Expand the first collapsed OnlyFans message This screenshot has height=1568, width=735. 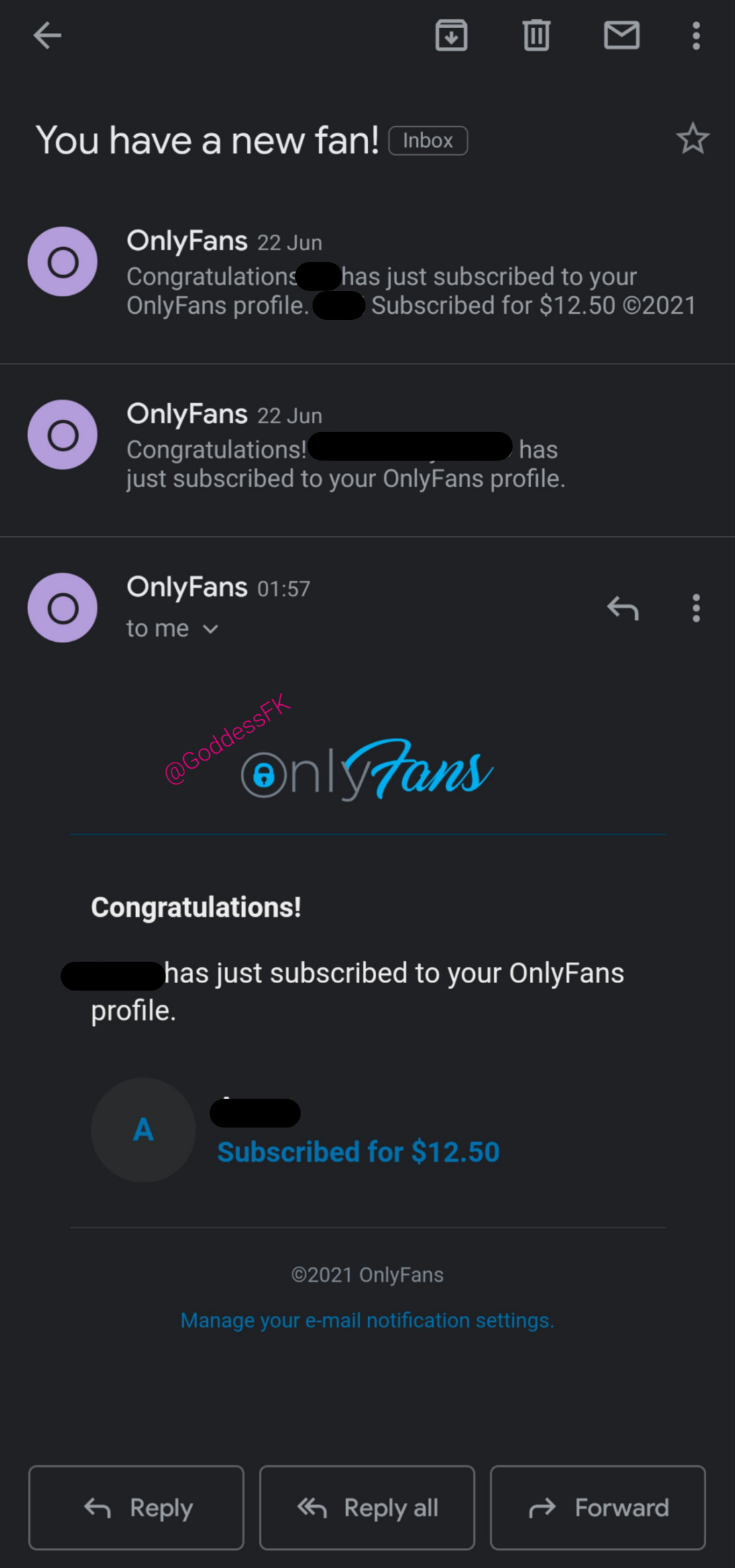[x=402, y=275]
